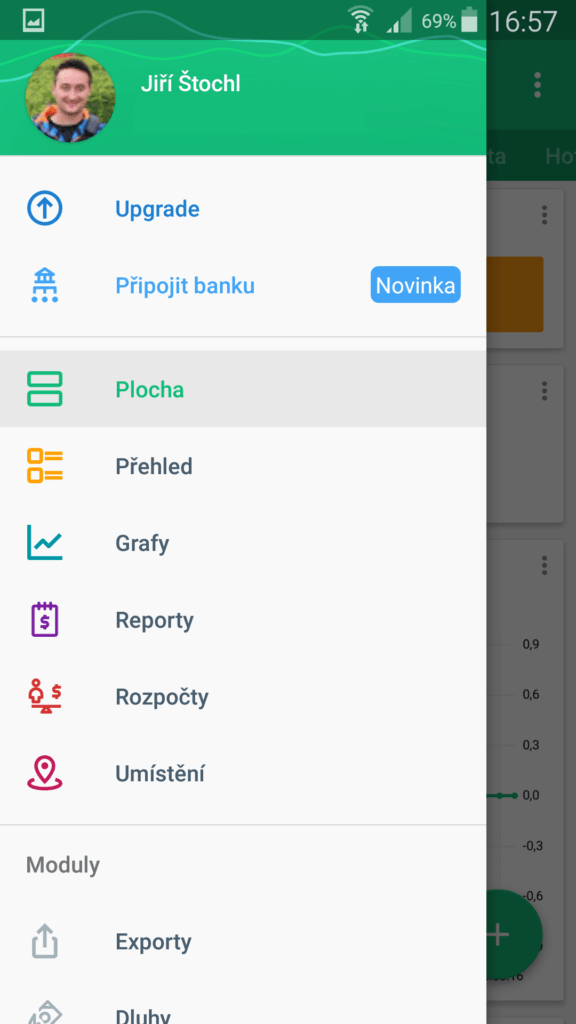The image size is (576, 1024).
Task: Go to Rozpočty
Action: (x=243, y=697)
